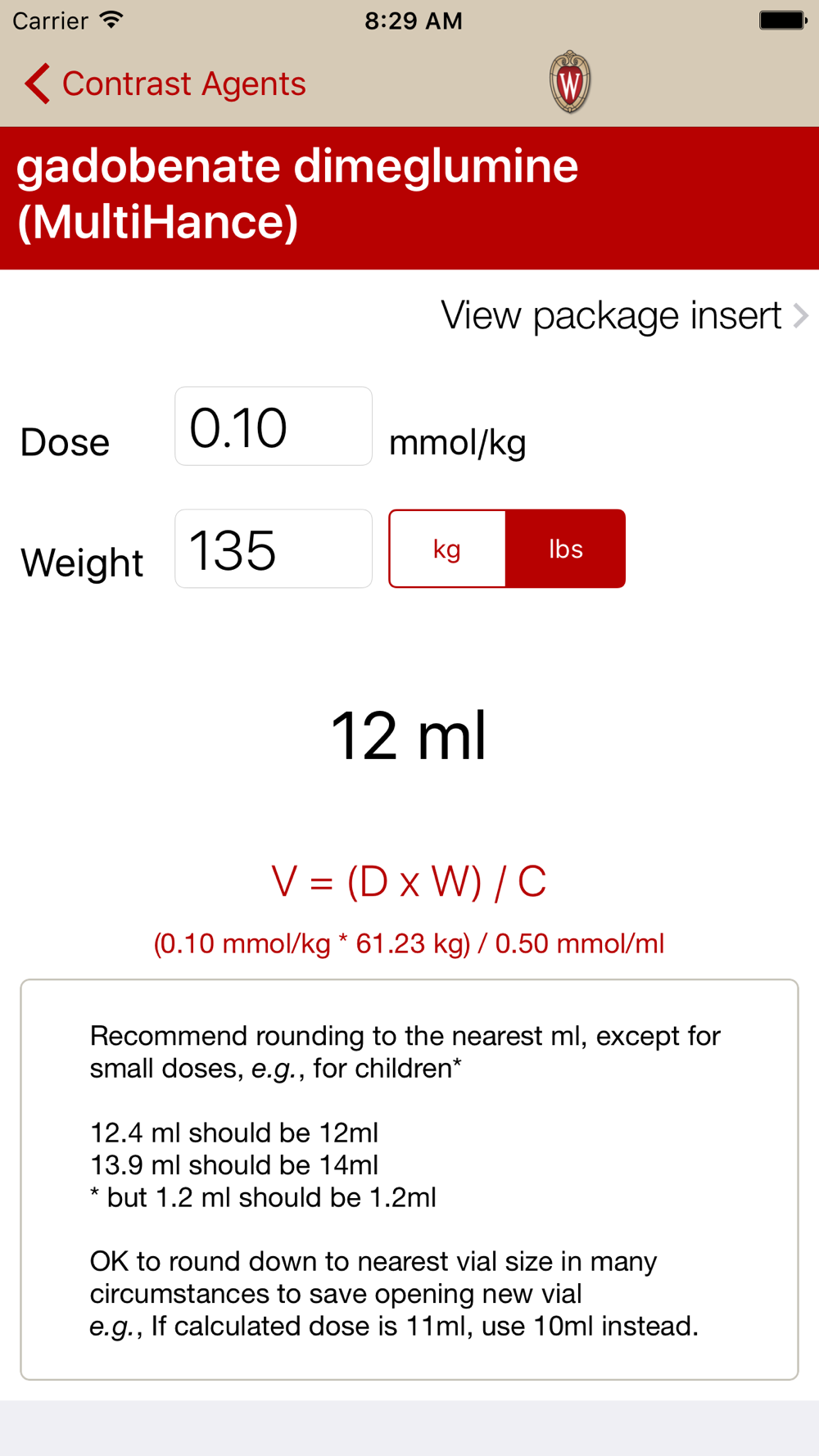Switch weight unit to kg
Viewport: 819px width, 1456px height.
point(447,549)
